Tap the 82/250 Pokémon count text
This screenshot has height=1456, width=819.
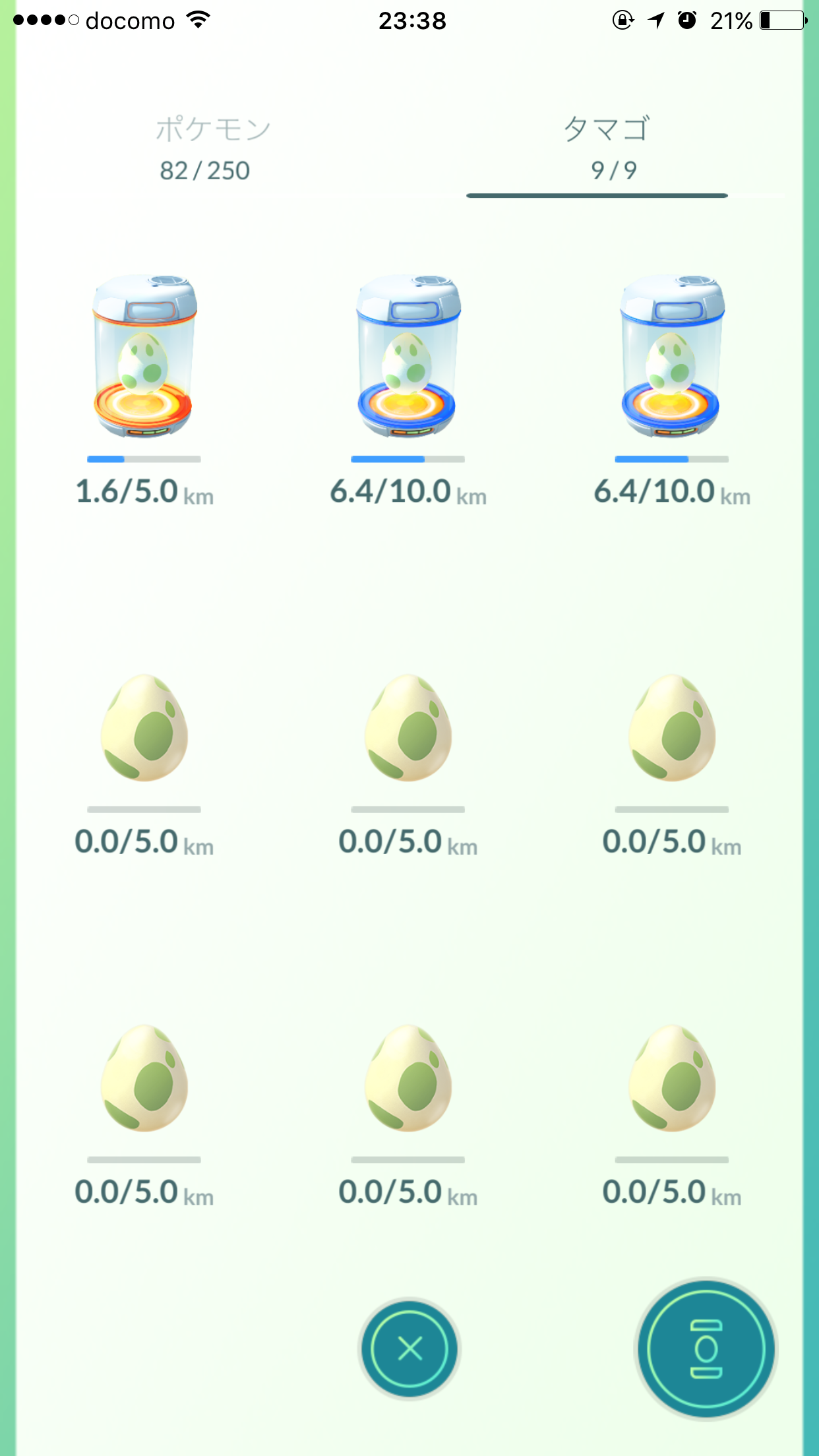click(204, 171)
